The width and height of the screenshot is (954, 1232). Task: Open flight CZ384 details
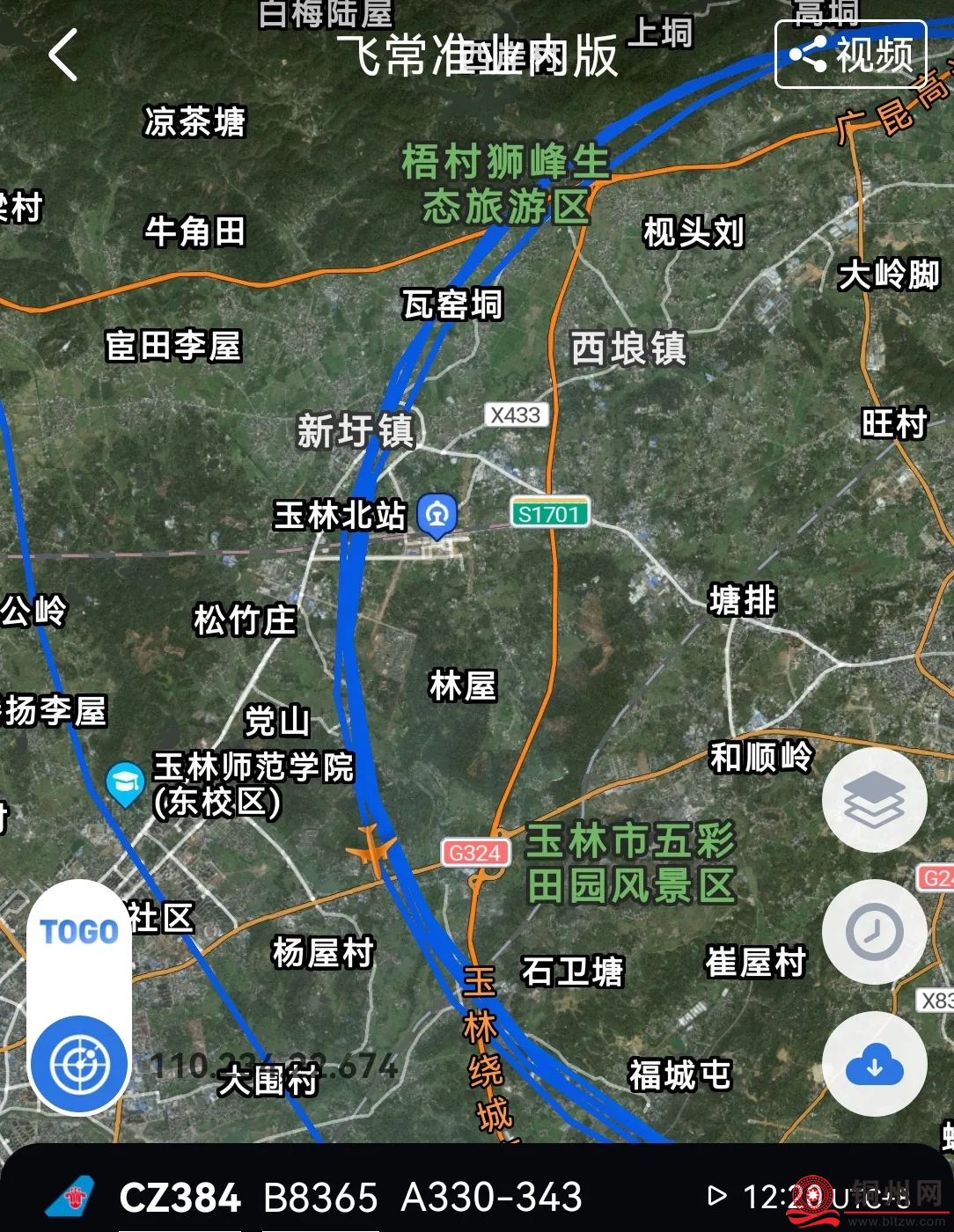(x=180, y=1198)
